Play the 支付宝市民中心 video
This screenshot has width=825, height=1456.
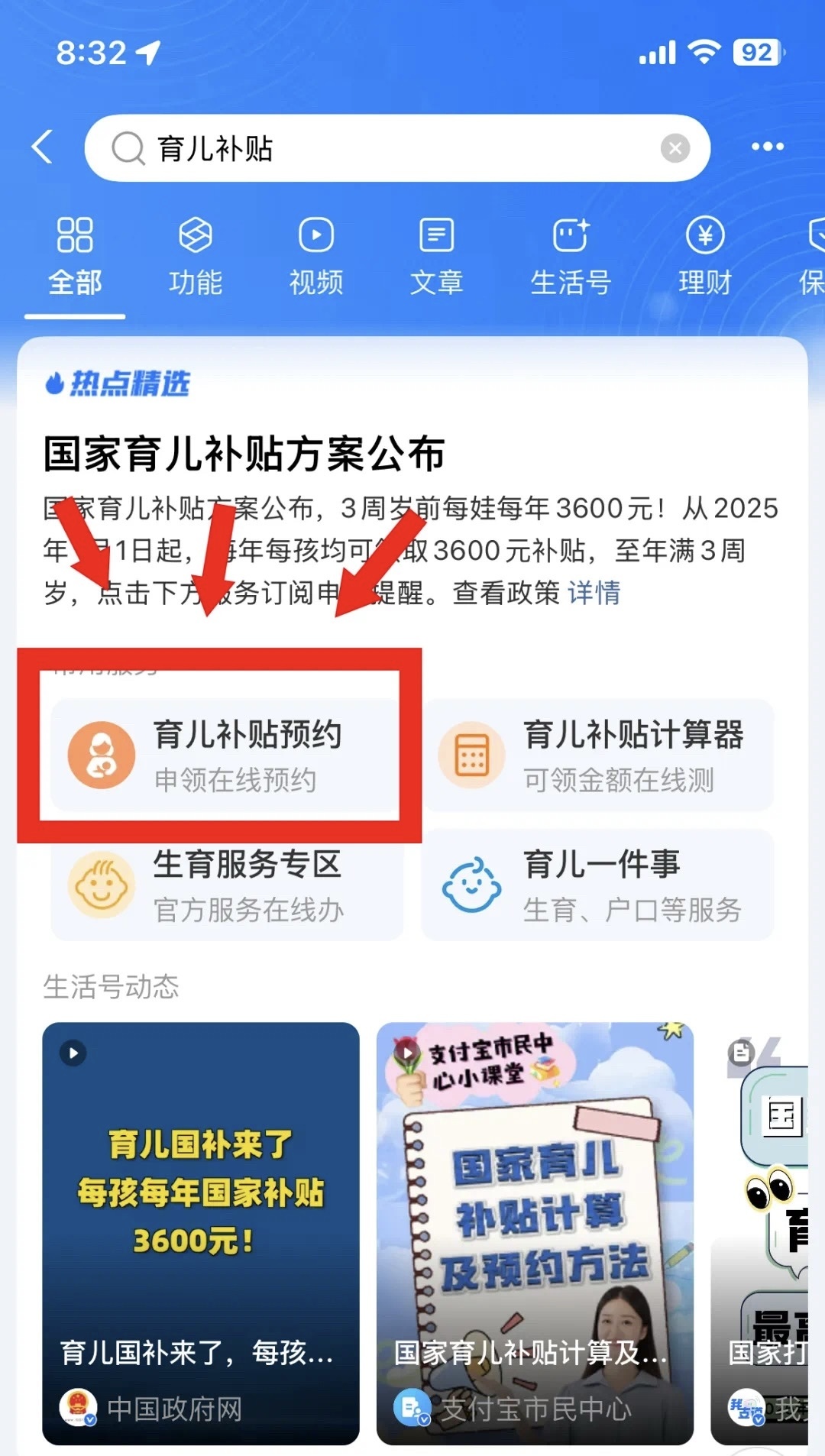pos(535,1231)
